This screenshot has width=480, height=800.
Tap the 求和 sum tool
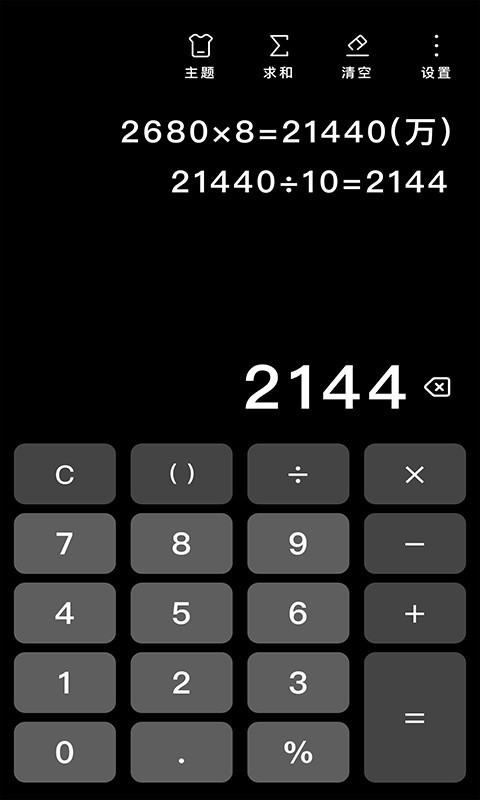(278, 57)
